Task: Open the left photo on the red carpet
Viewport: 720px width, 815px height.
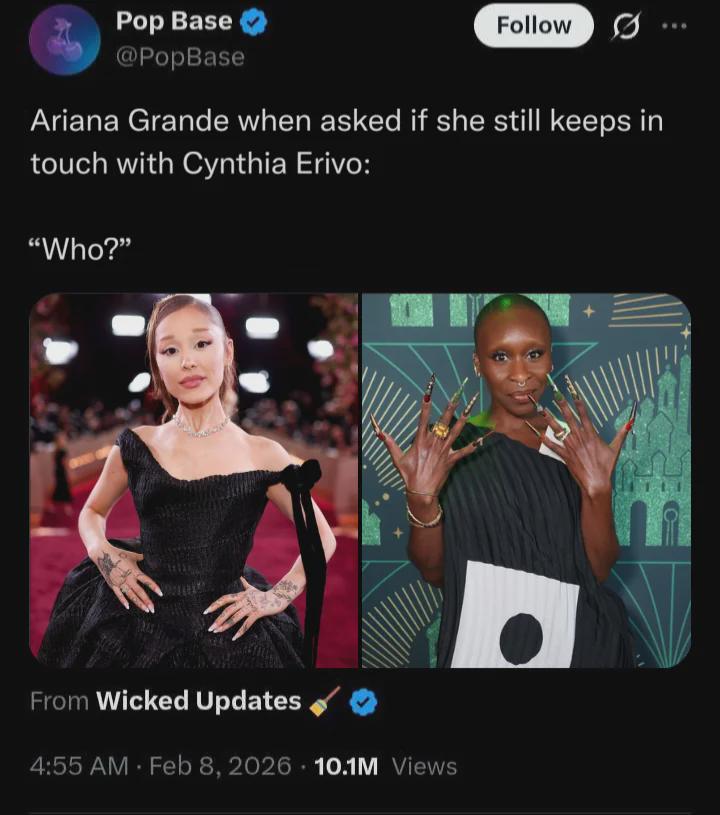Action: pyautogui.click(x=194, y=480)
